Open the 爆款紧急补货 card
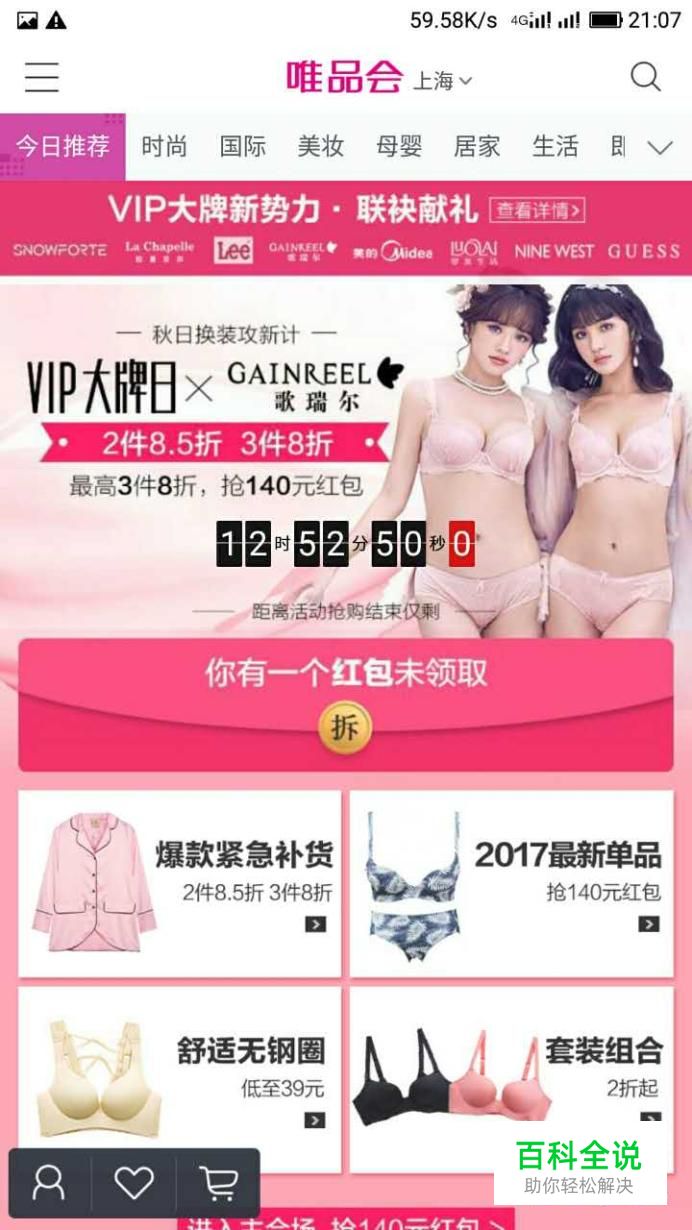Image resolution: width=692 pixels, height=1230 pixels. click(x=179, y=883)
